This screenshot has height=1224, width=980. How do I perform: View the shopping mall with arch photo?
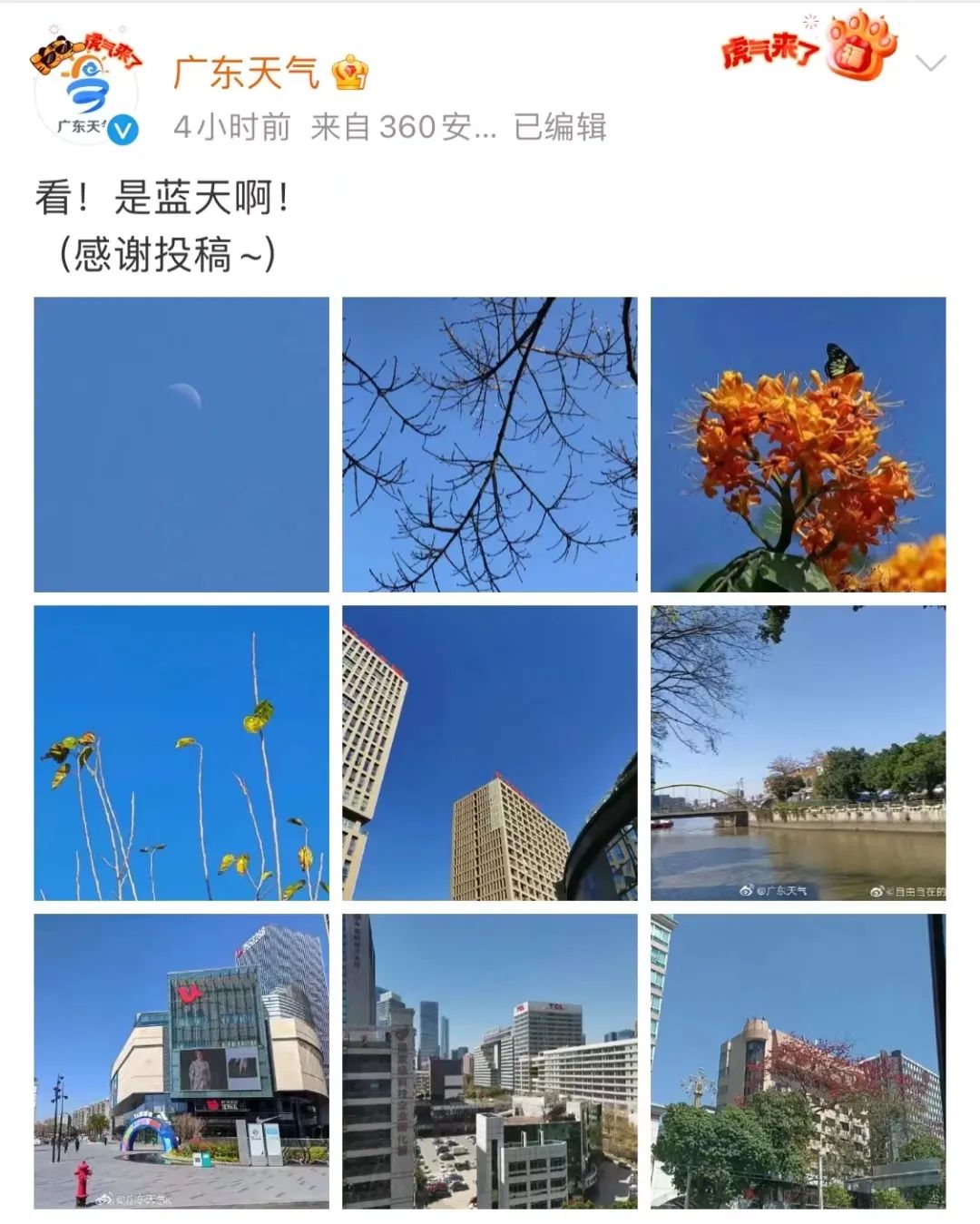click(180, 1062)
